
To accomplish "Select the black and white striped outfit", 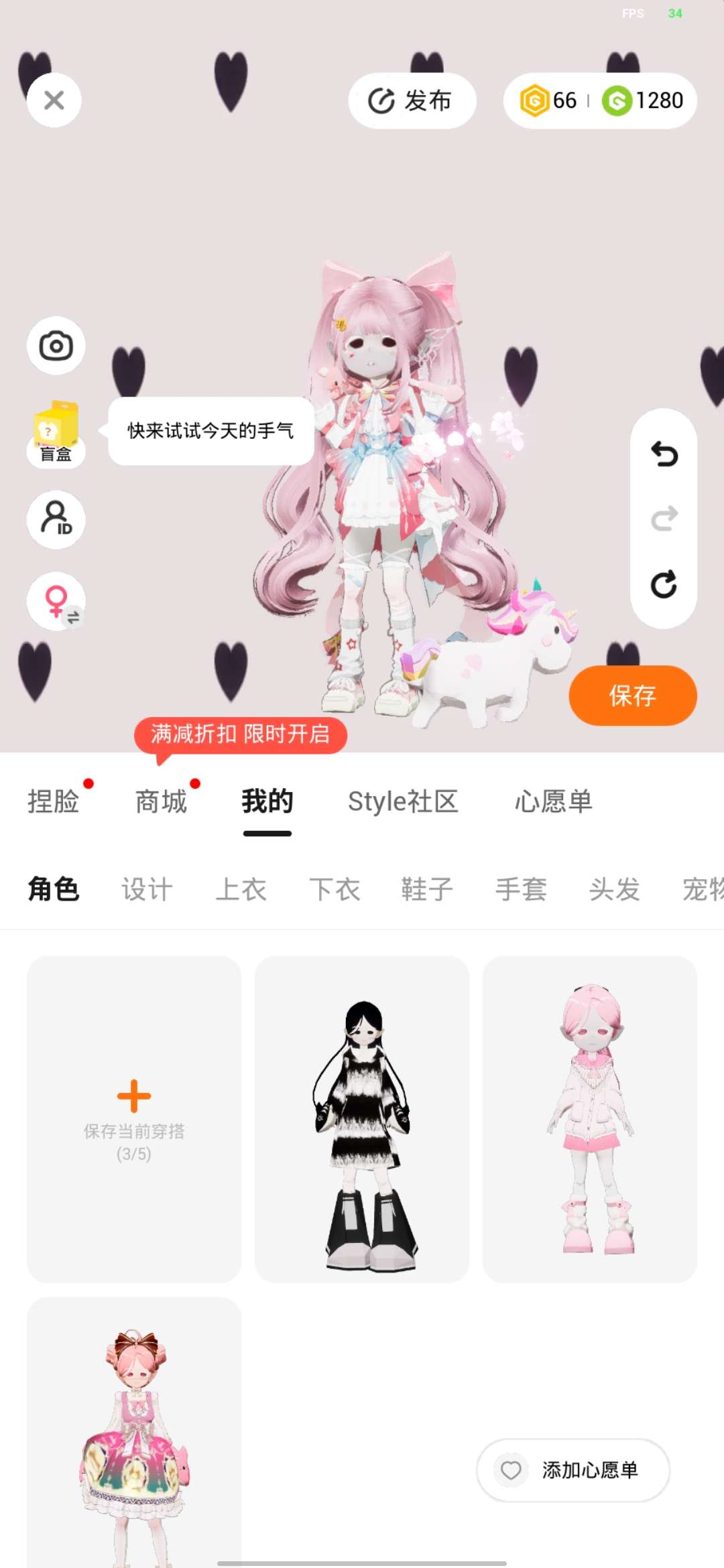I will click(362, 1119).
